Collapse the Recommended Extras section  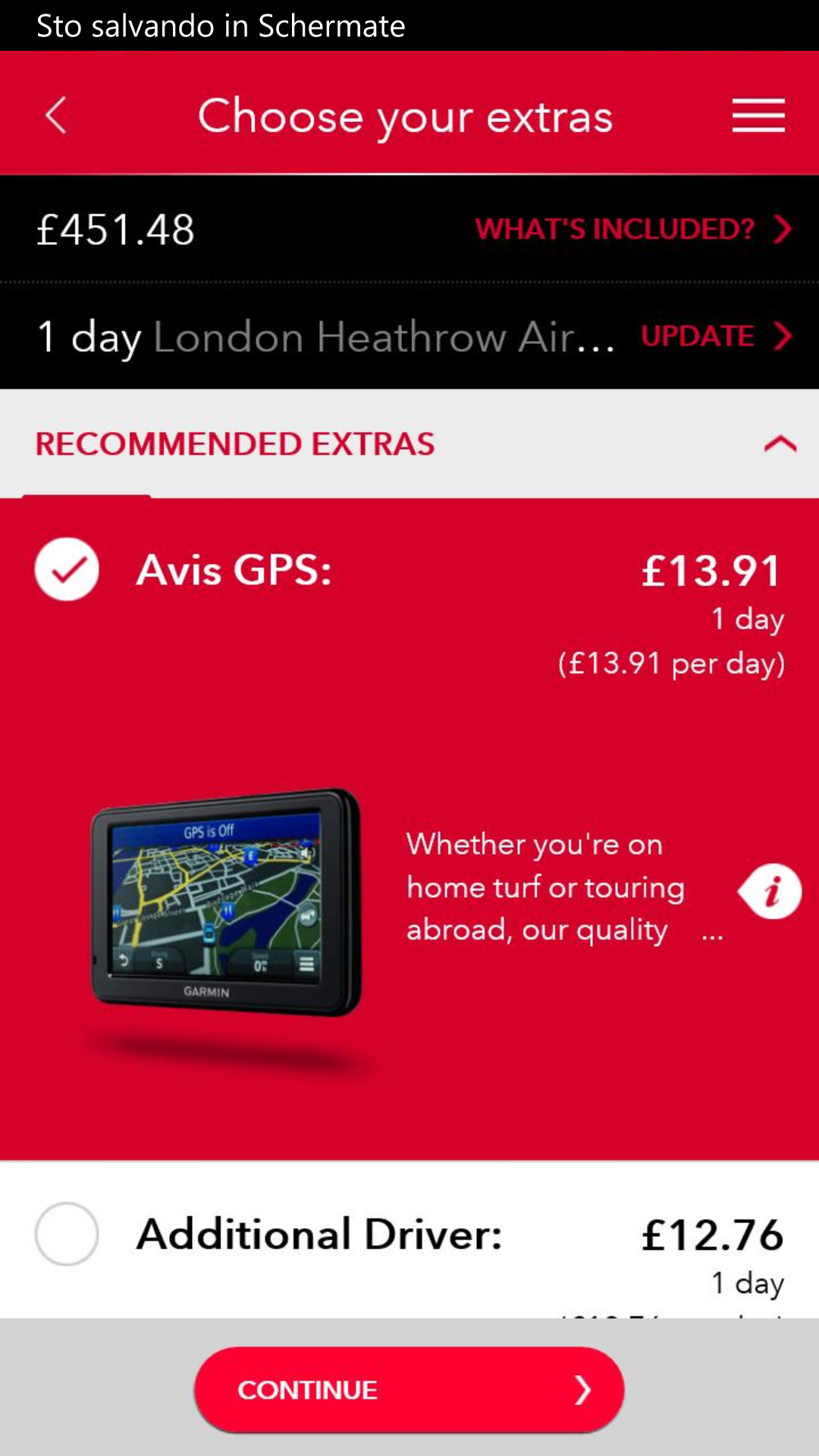tap(780, 444)
